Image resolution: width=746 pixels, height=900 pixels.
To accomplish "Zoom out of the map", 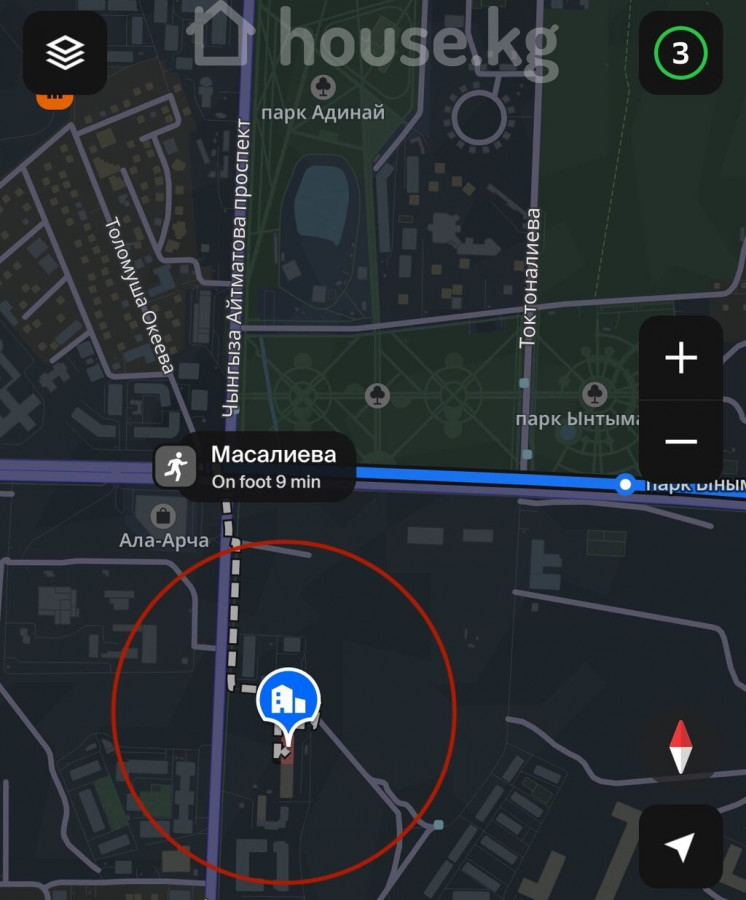I will (x=681, y=441).
